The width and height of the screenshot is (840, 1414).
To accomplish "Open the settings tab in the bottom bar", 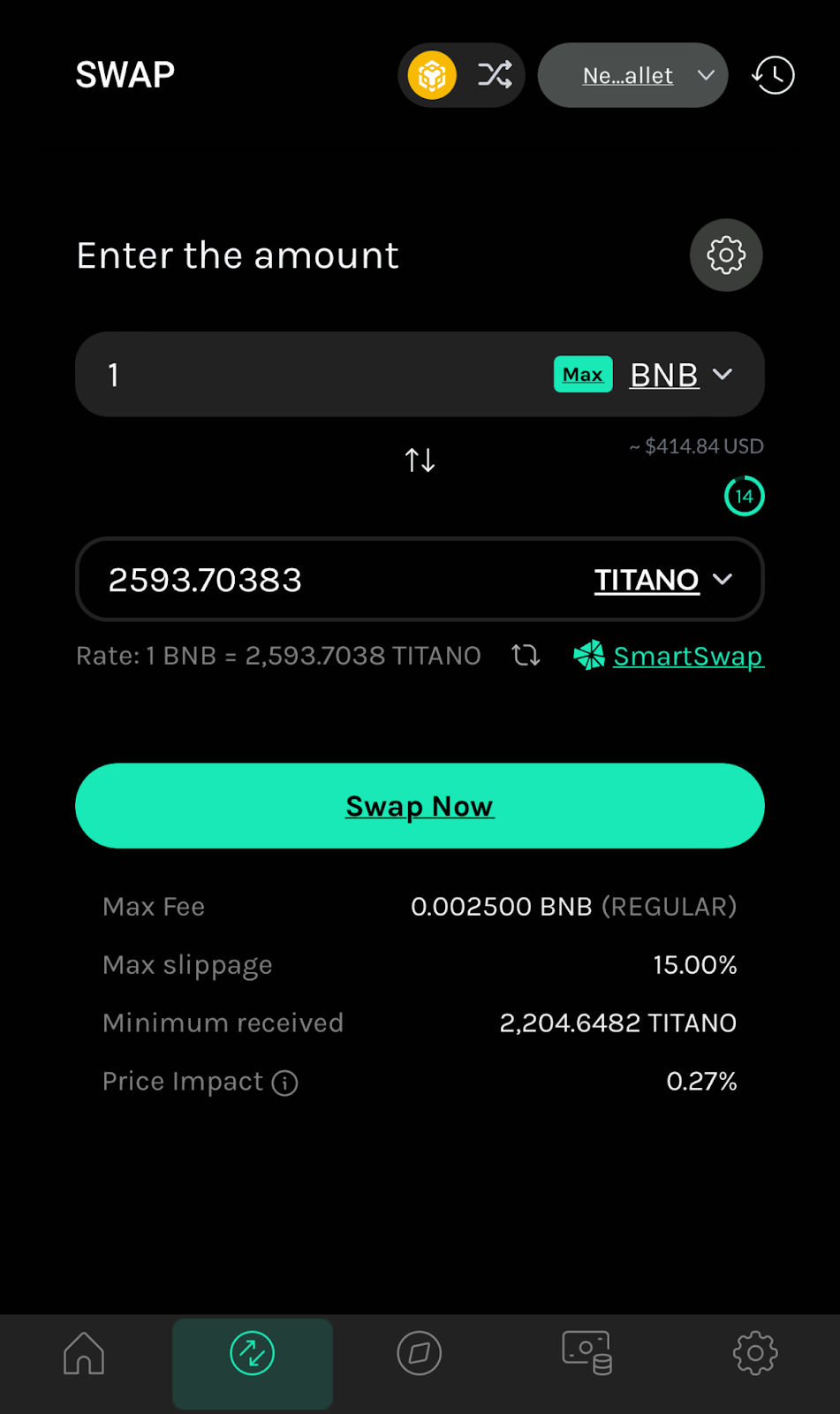I will [x=755, y=1353].
